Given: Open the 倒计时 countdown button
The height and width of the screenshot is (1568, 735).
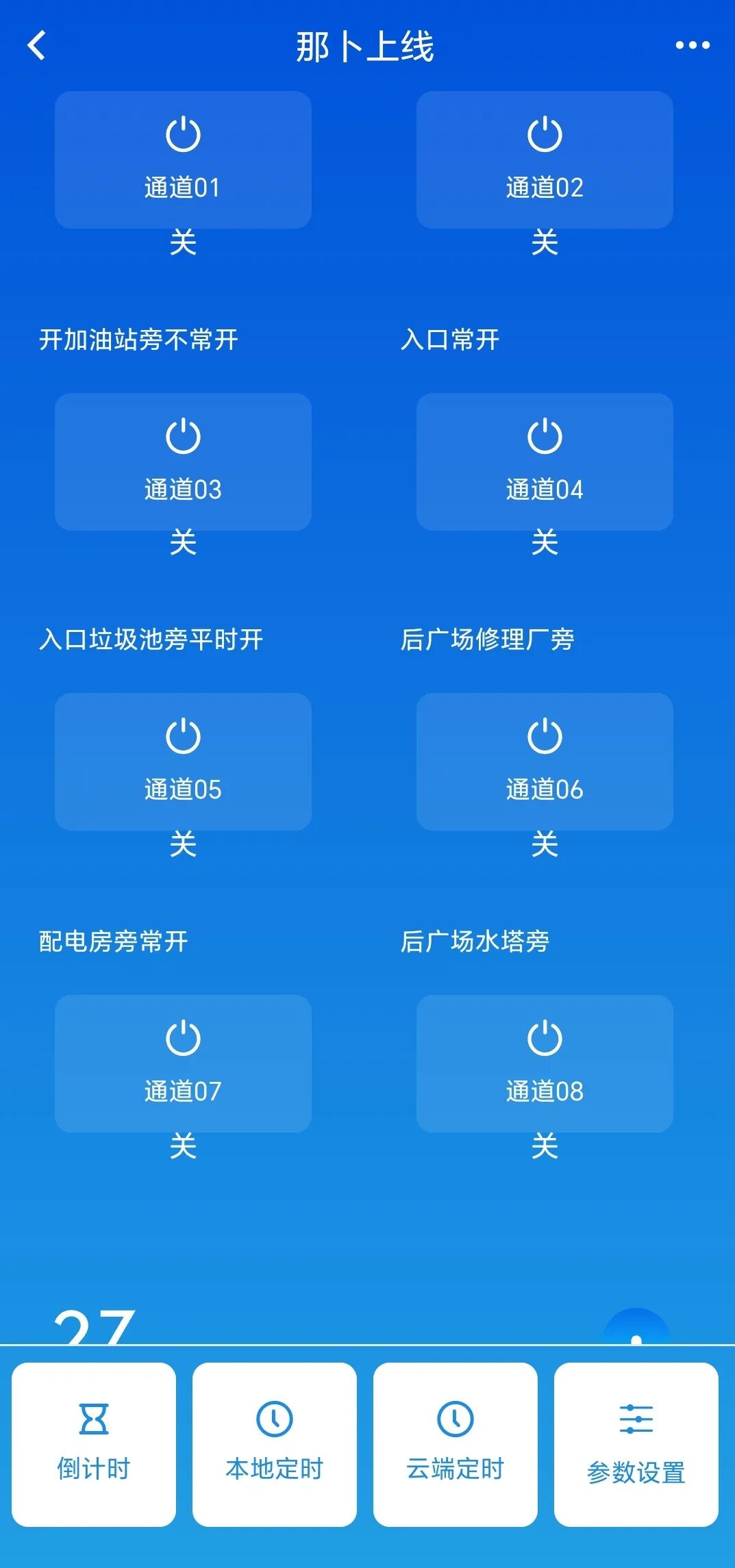Looking at the screenshot, I should coord(94,1443).
